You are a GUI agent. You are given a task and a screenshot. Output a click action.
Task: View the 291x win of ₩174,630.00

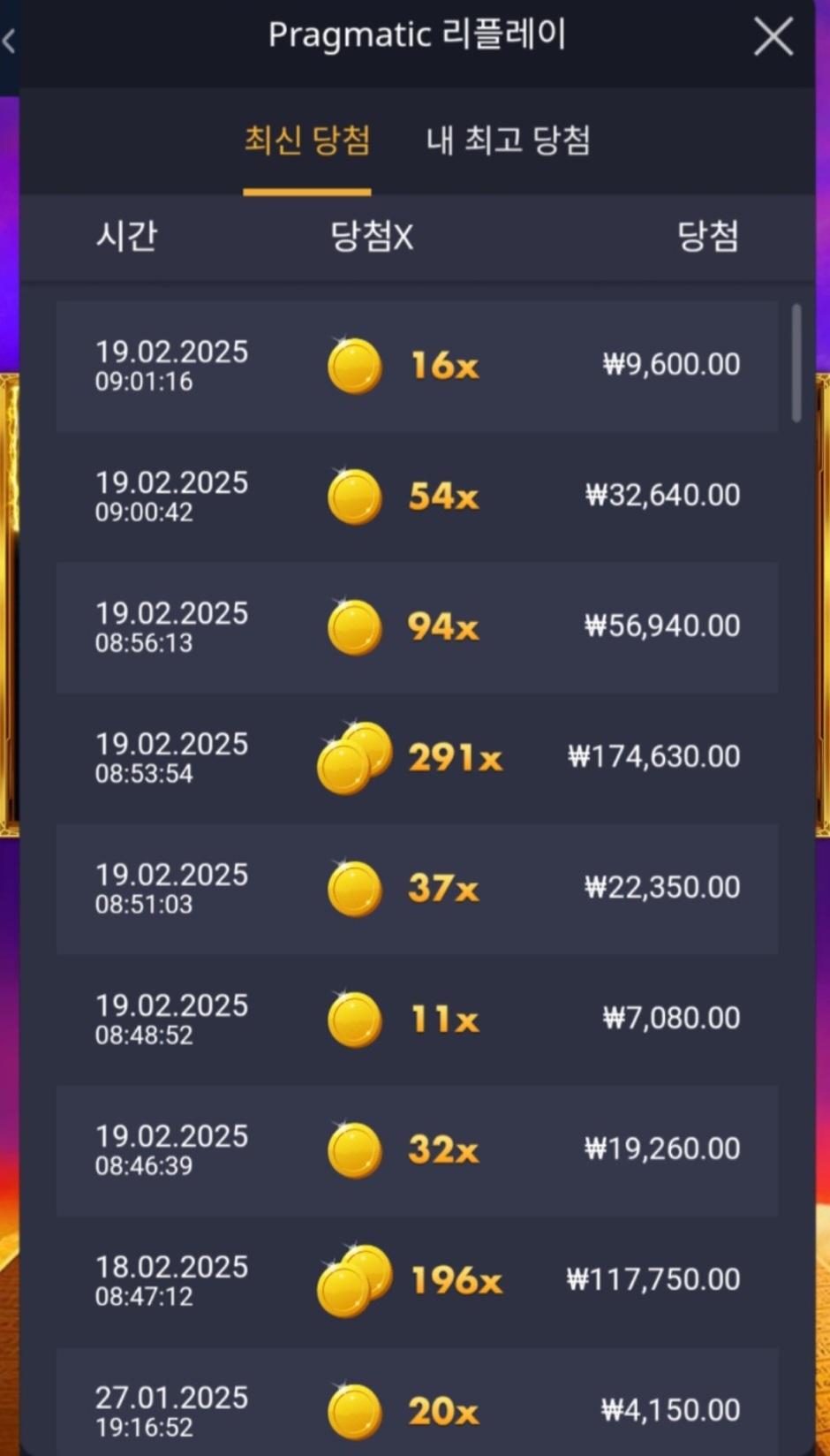(x=417, y=758)
